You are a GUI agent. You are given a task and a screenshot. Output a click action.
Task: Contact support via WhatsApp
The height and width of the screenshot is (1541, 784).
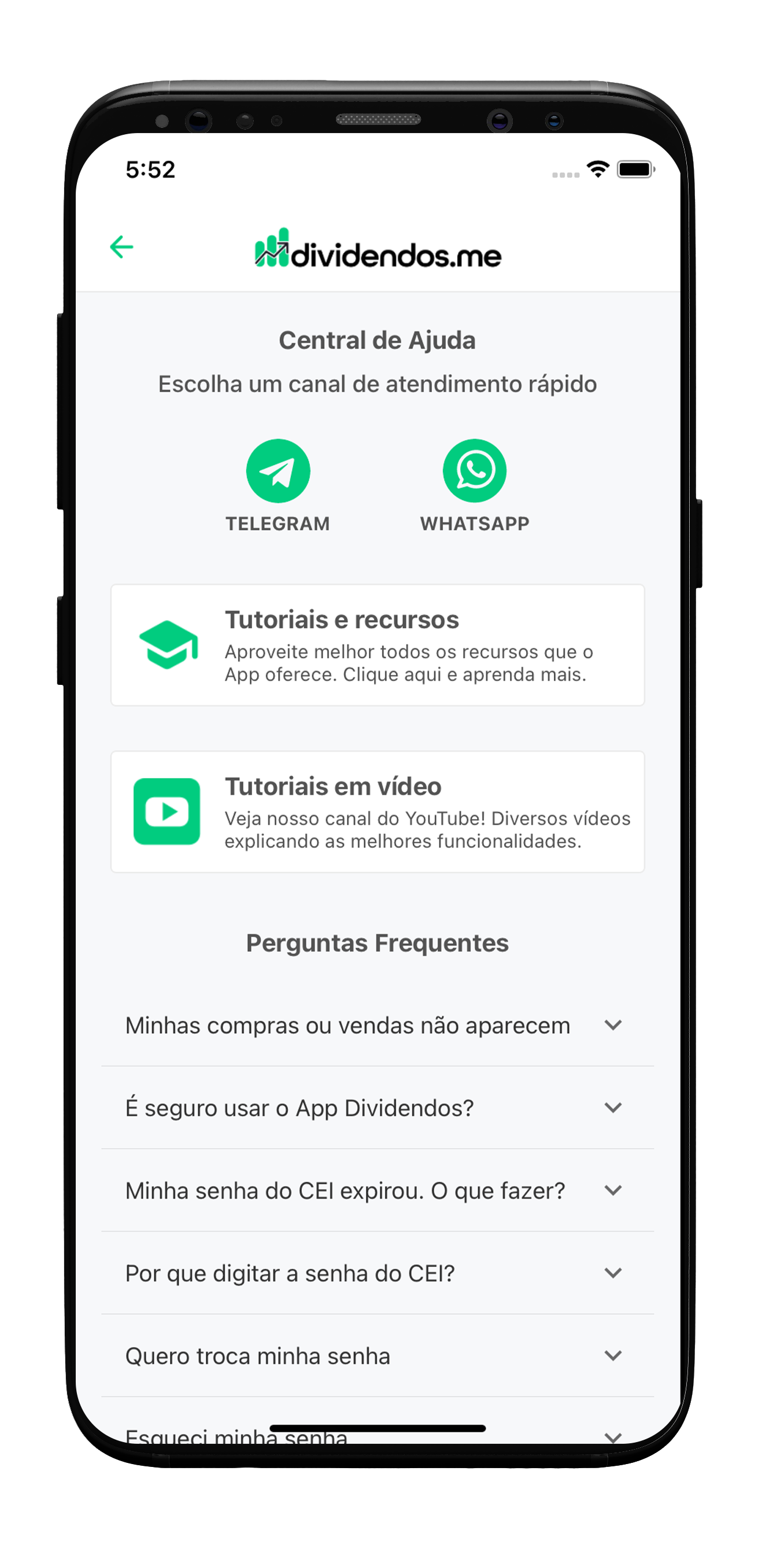tap(474, 471)
